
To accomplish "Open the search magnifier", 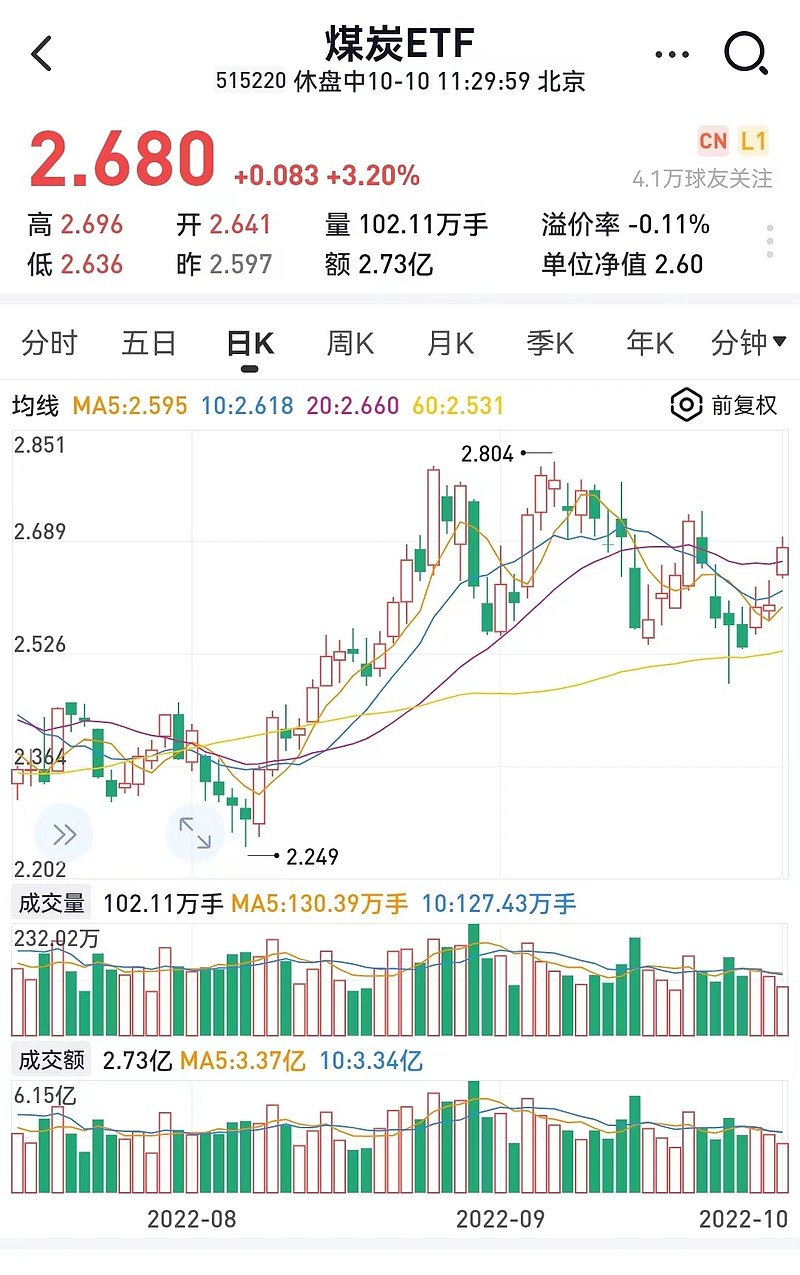I will click(x=744, y=54).
